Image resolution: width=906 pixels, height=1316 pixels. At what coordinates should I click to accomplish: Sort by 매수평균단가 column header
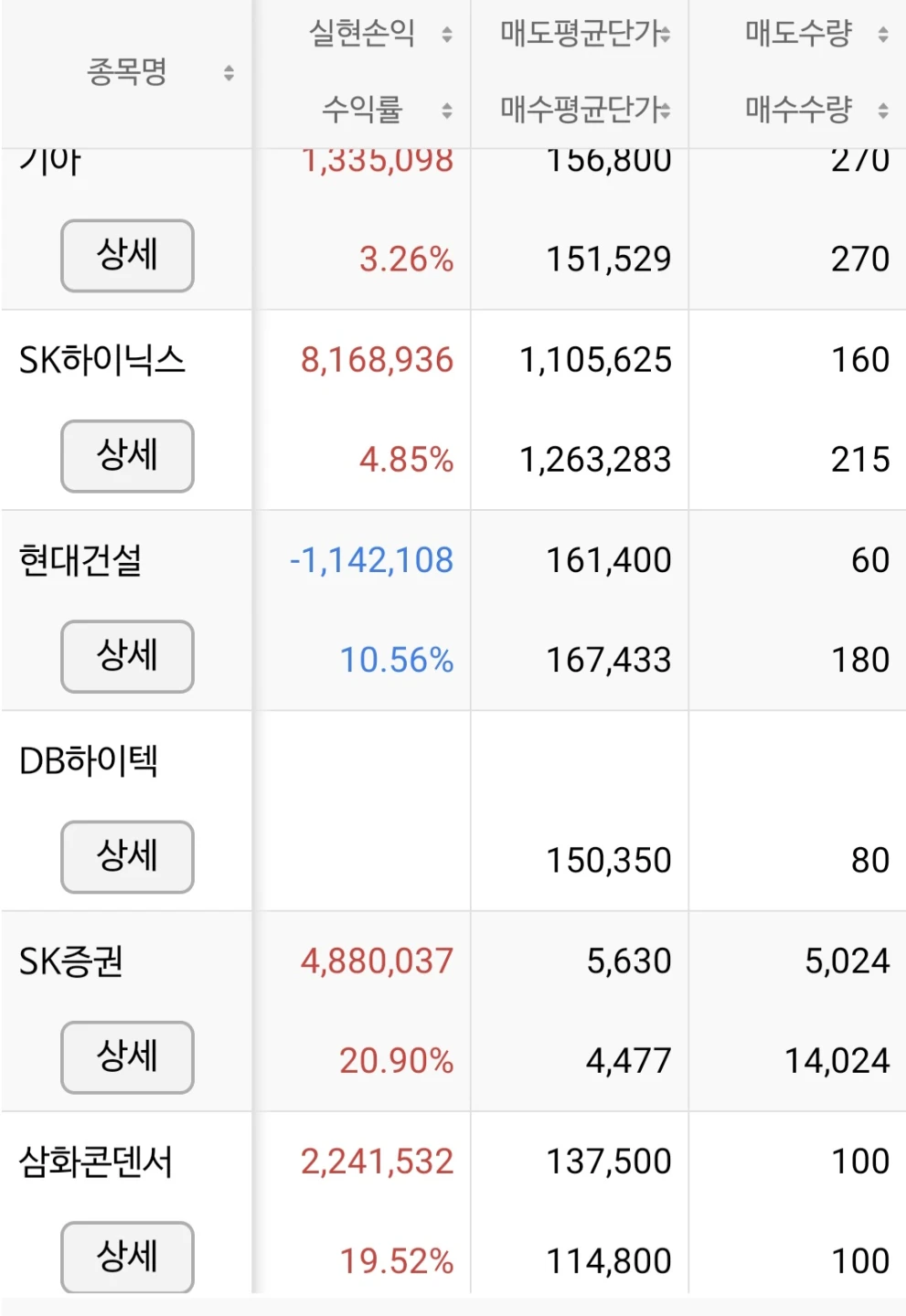click(585, 111)
